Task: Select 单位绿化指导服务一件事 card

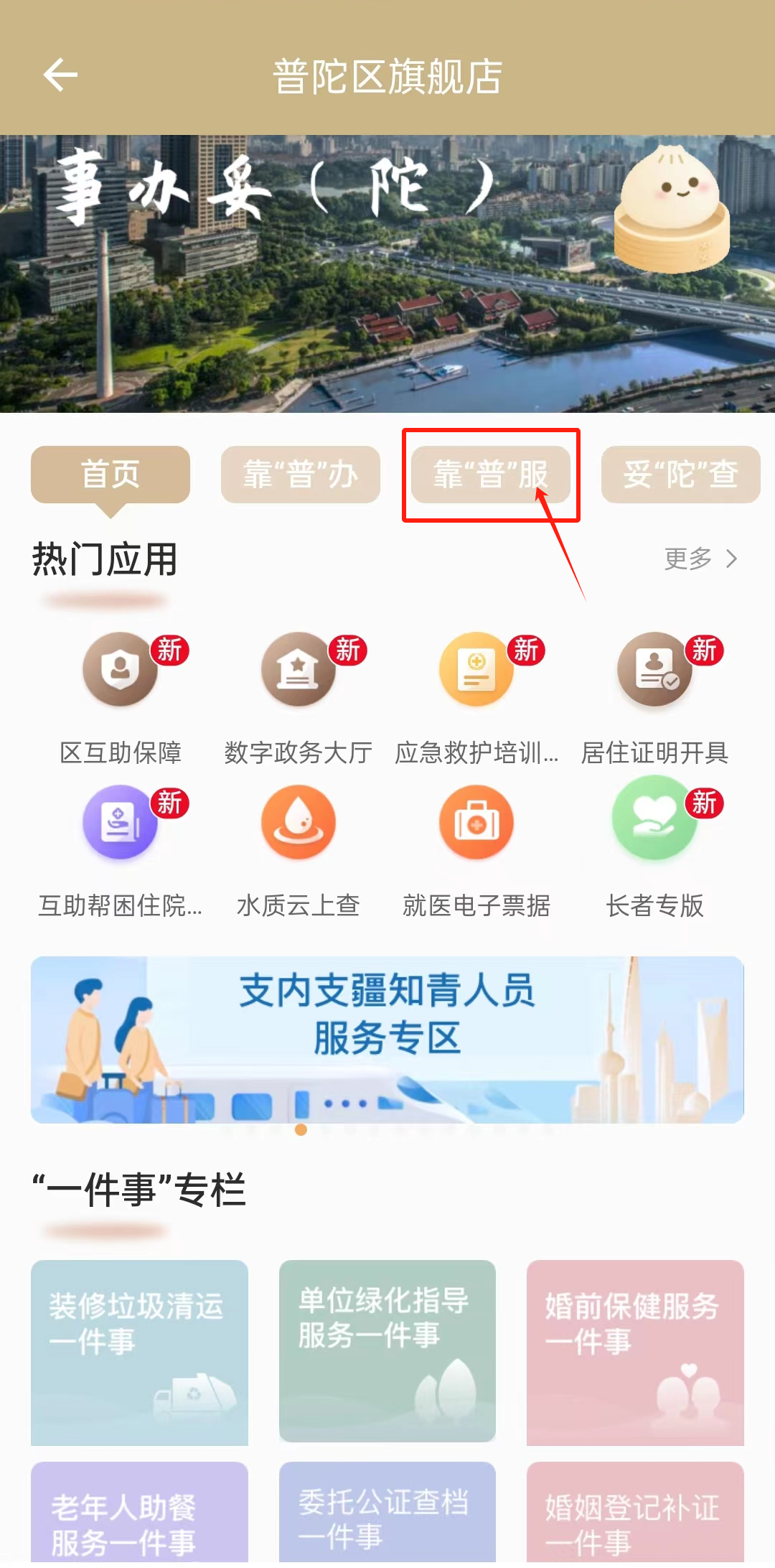Action: click(387, 1351)
